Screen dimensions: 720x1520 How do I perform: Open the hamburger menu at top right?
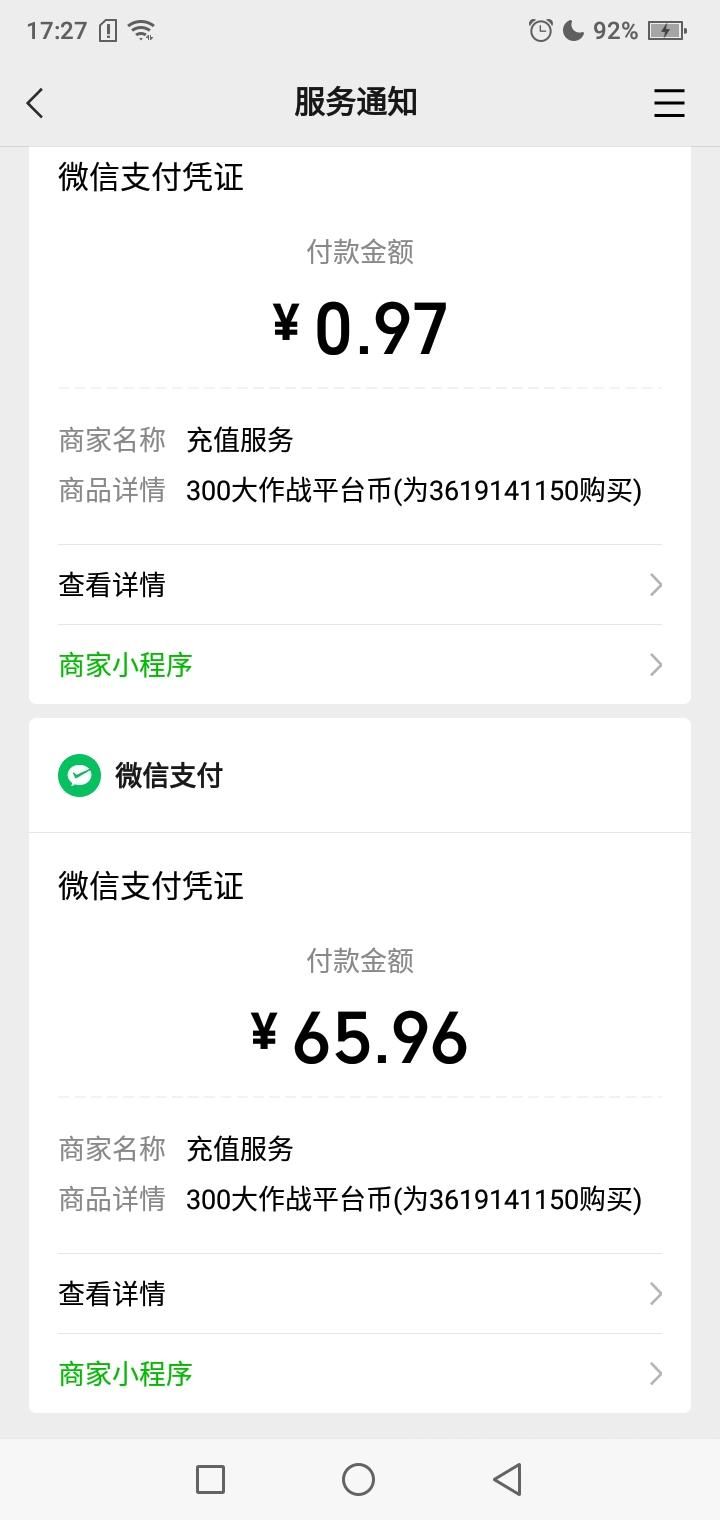pos(669,103)
